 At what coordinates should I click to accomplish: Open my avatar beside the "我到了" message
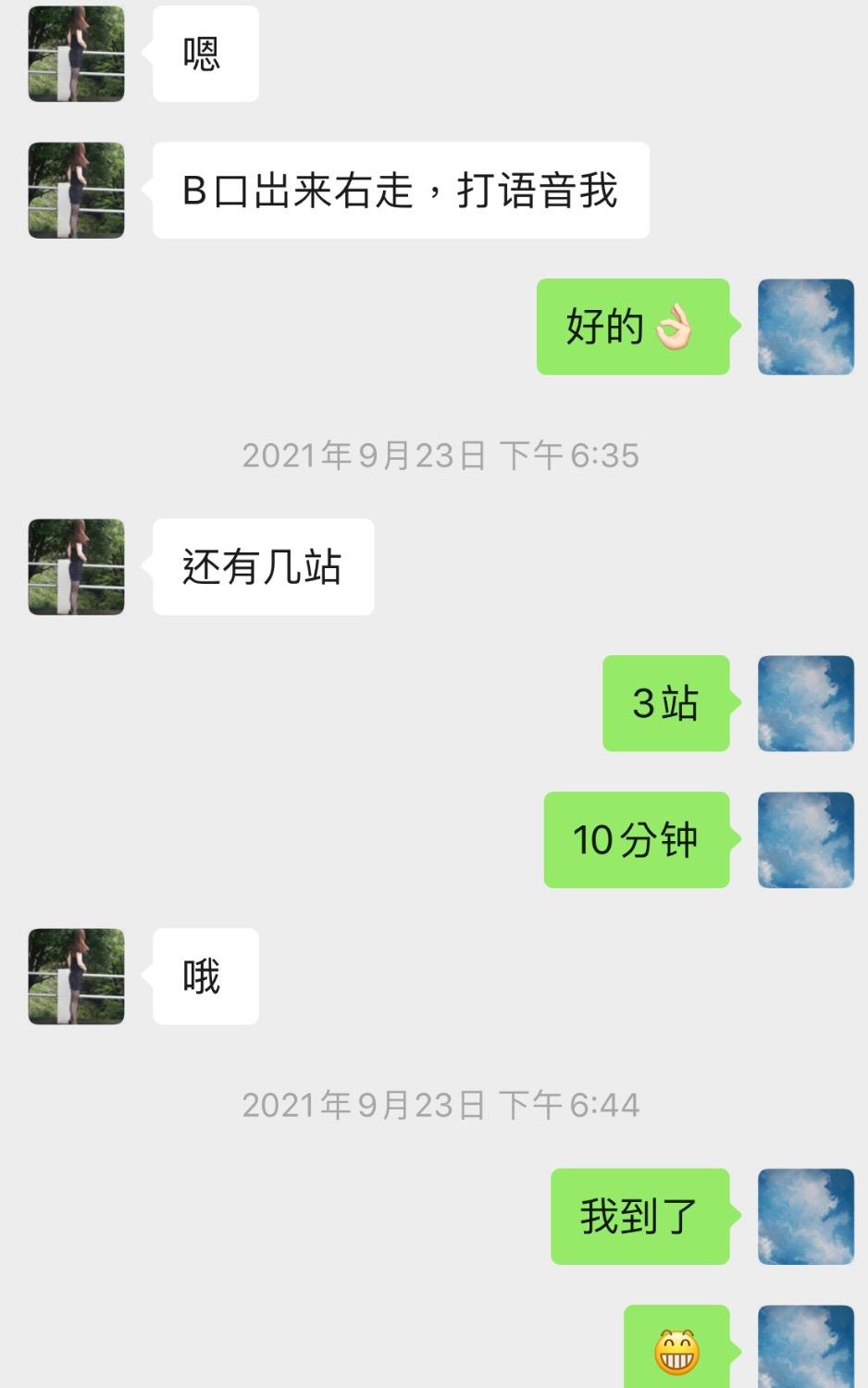(x=805, y=1217)
